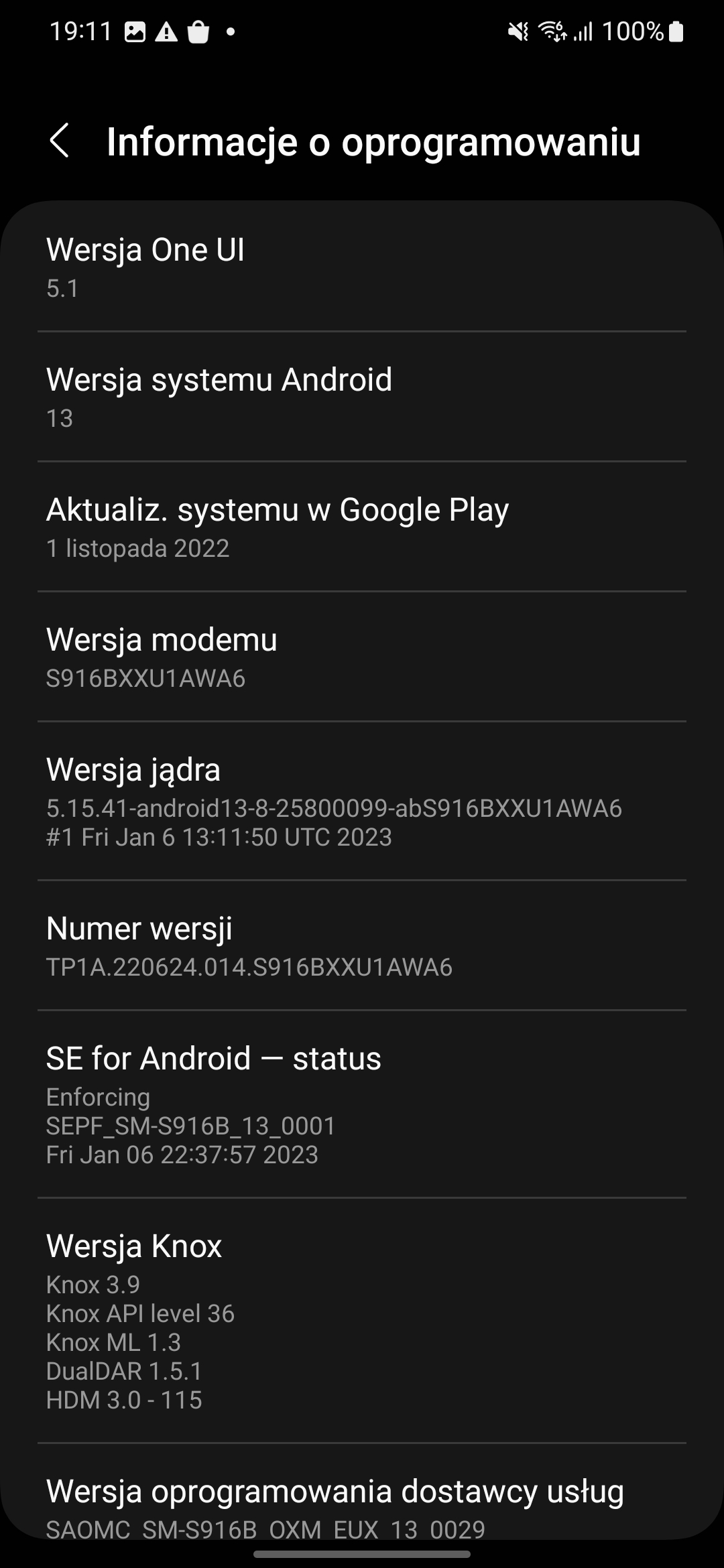Tap the Wersja jądra row
724x1568 pixels.
click(362, 801)
